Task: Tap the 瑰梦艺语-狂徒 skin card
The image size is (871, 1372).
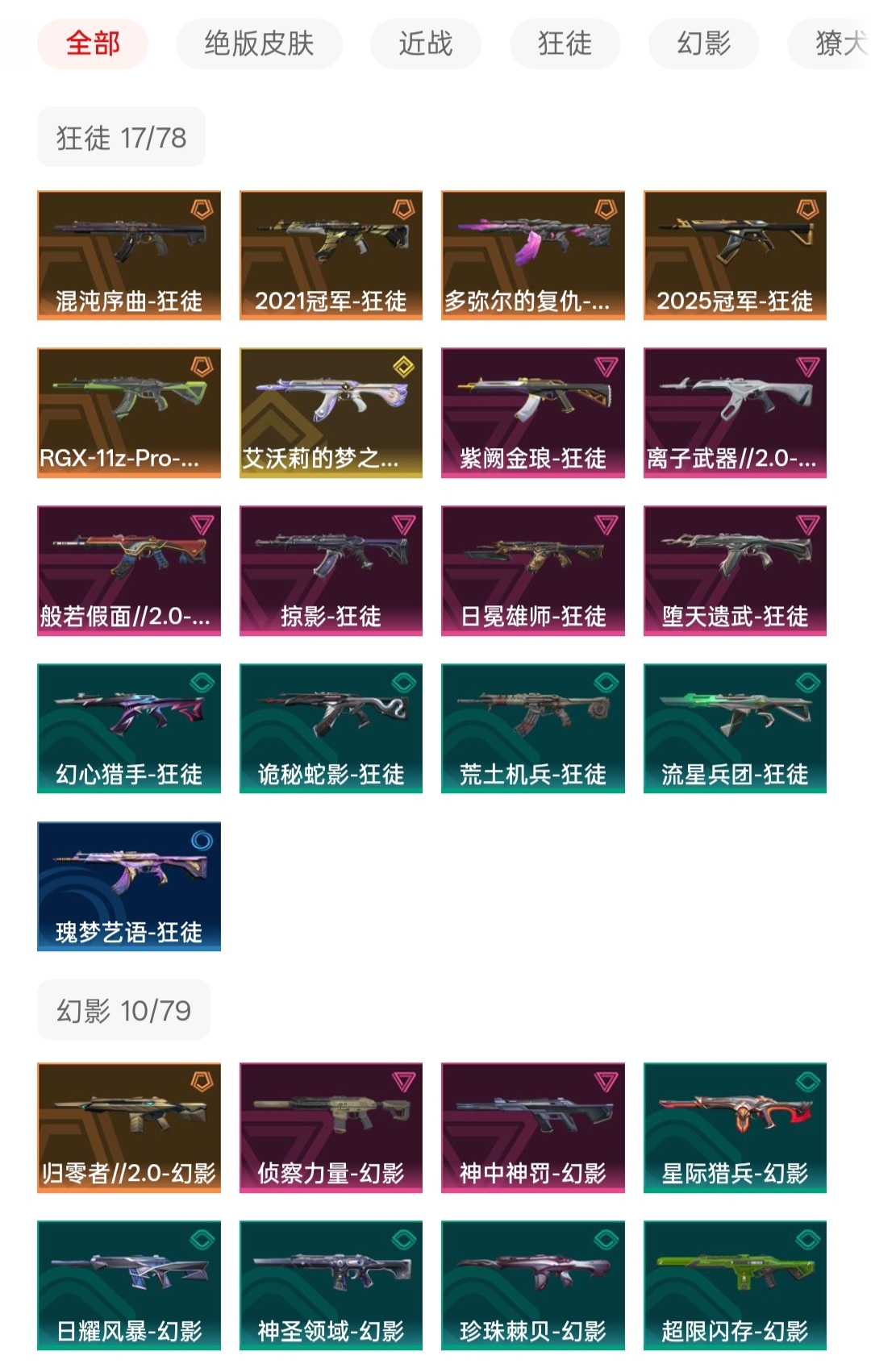Action: coord(129,886)
